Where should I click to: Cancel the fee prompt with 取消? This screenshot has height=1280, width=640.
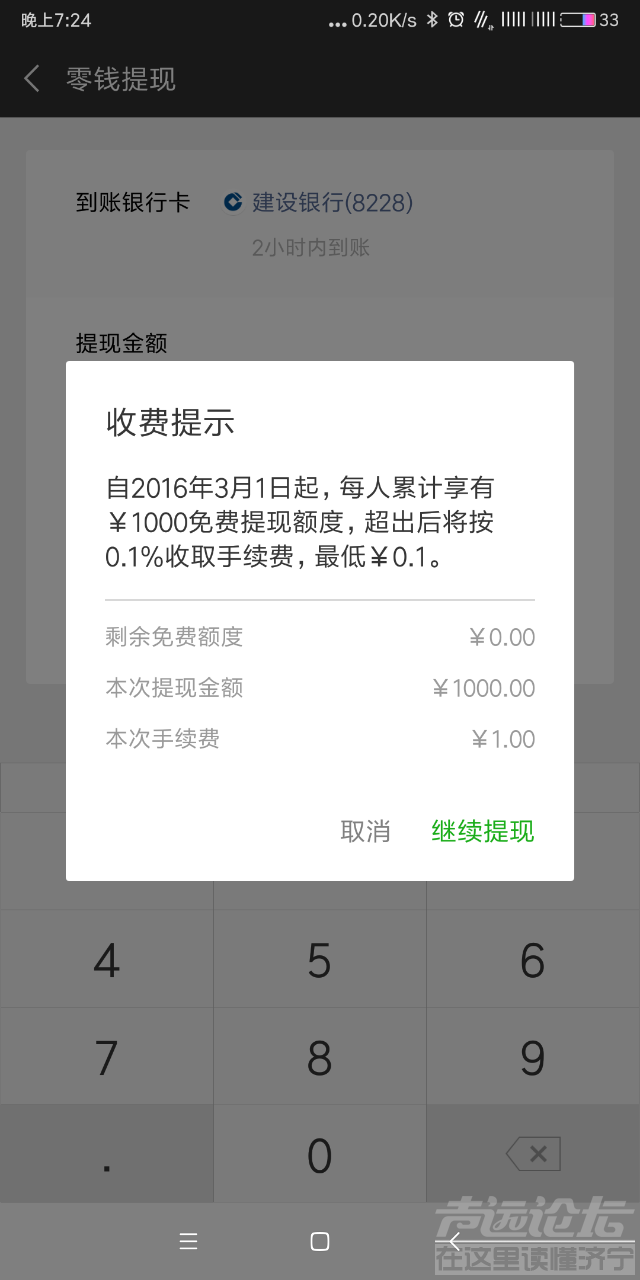[x=365, y=831]
